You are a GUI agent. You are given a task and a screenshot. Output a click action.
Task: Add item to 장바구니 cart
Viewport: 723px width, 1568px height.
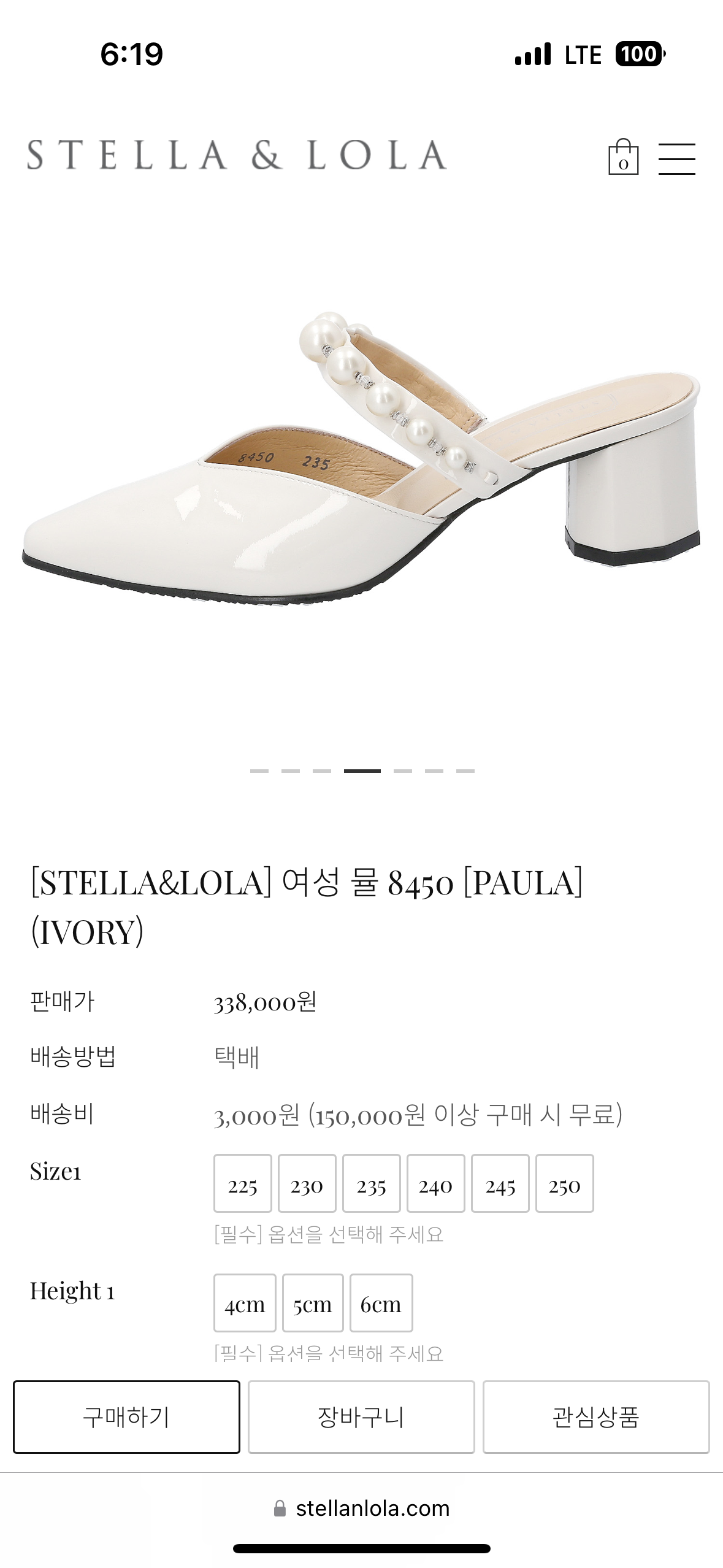361,1417
